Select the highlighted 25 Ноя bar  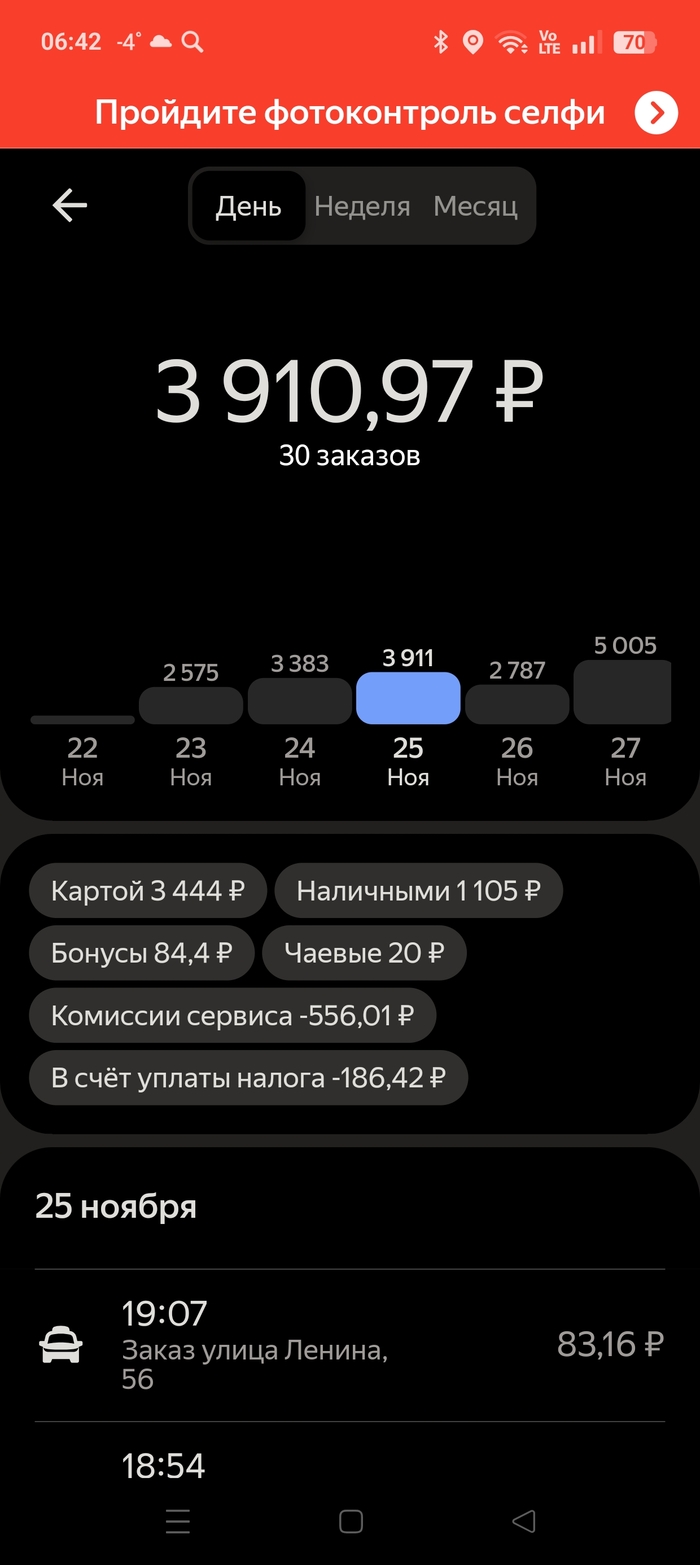point(408,698)
